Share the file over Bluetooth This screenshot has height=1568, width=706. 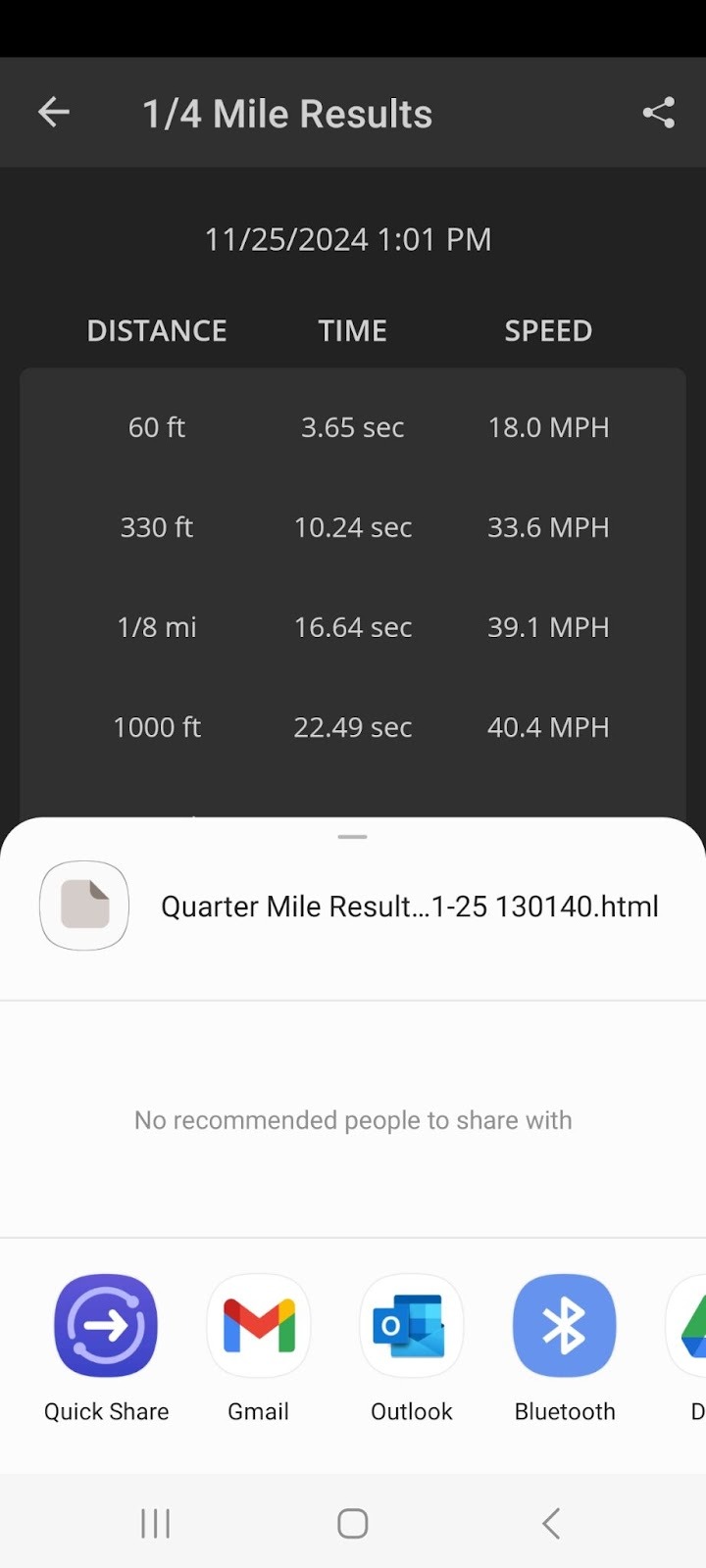coord(565,1326)
